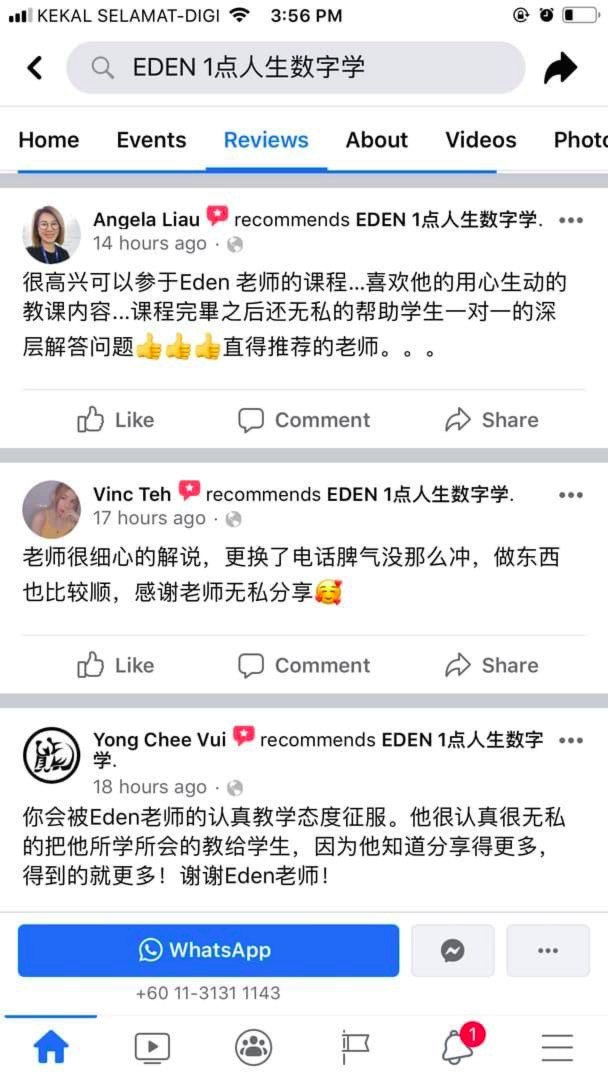Open options menu on Angela Liau's review
This screenshot has height=1080, width=608.
point(571,220)
